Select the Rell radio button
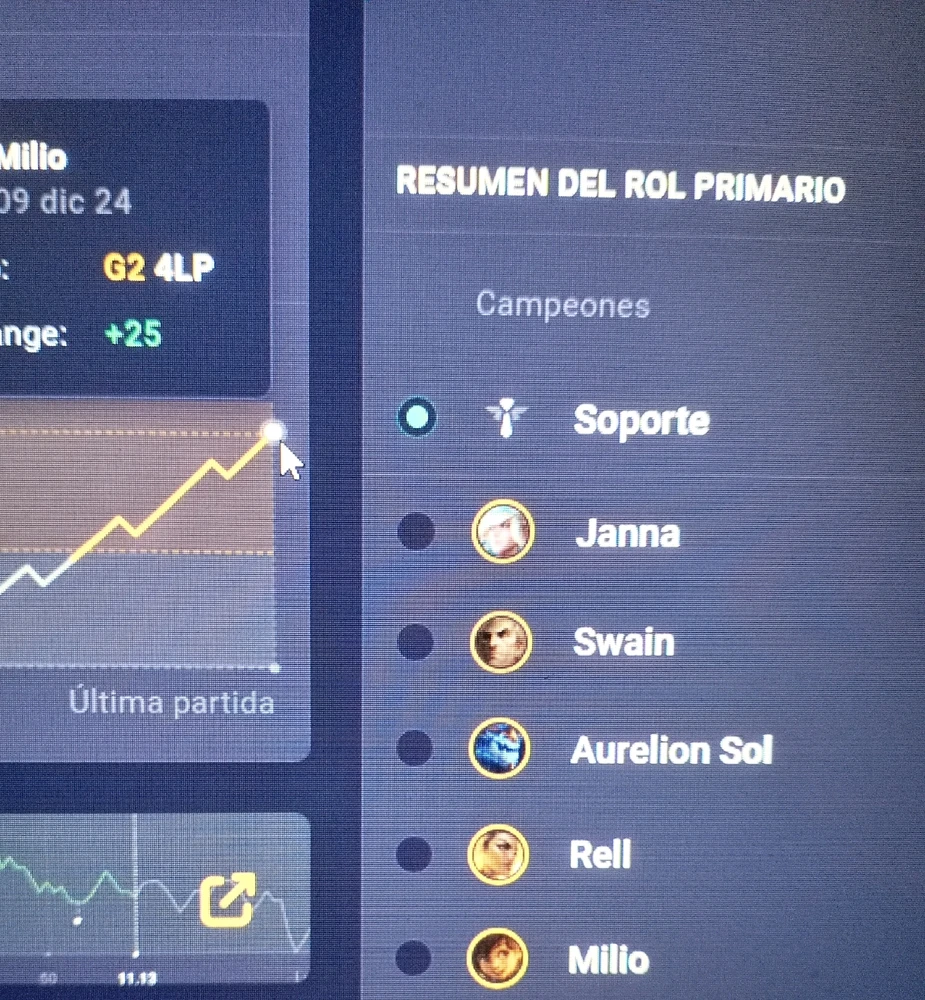The width and height of the screenshot is (925, 1000). pos(414,854)
